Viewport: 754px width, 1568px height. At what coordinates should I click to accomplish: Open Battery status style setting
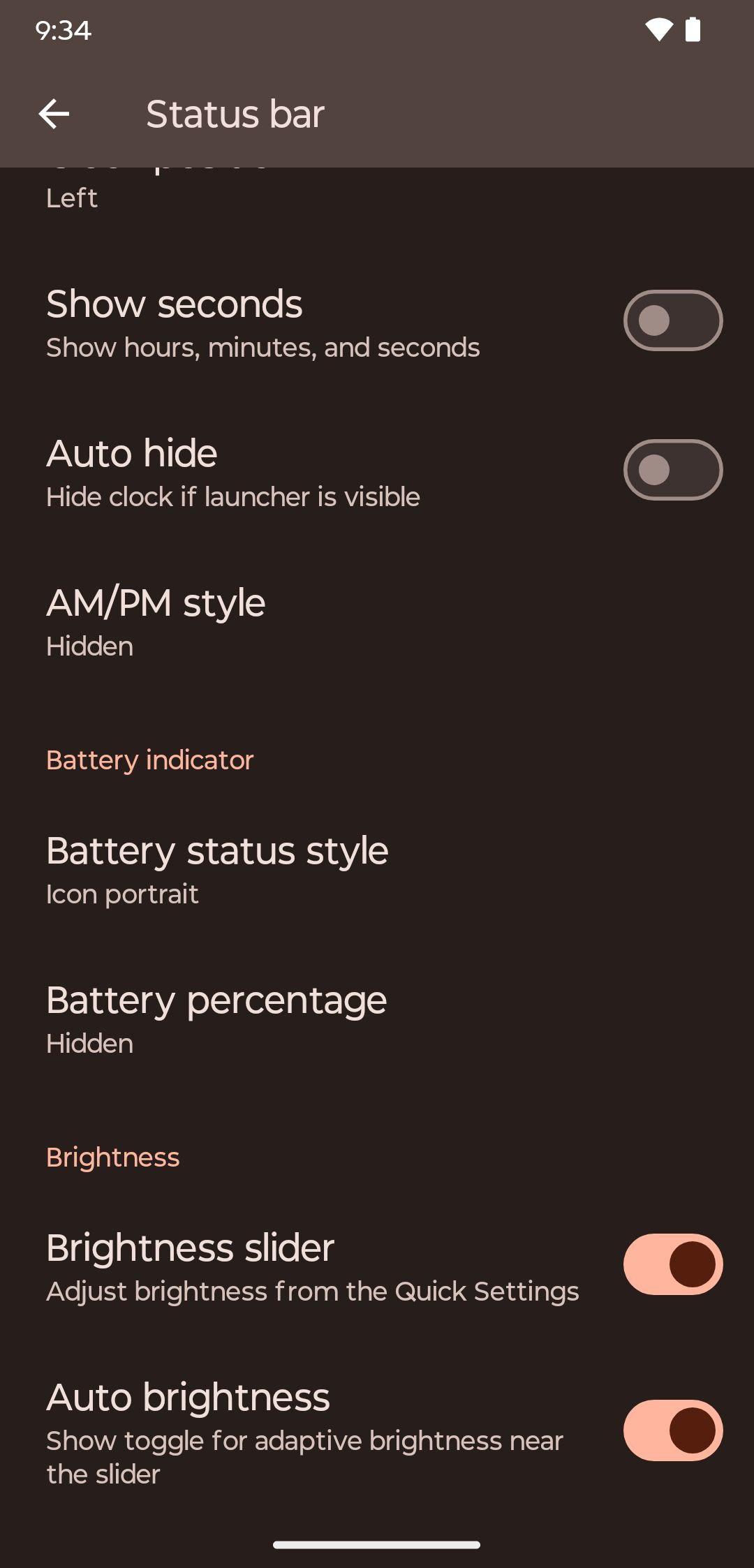[377, 871]
